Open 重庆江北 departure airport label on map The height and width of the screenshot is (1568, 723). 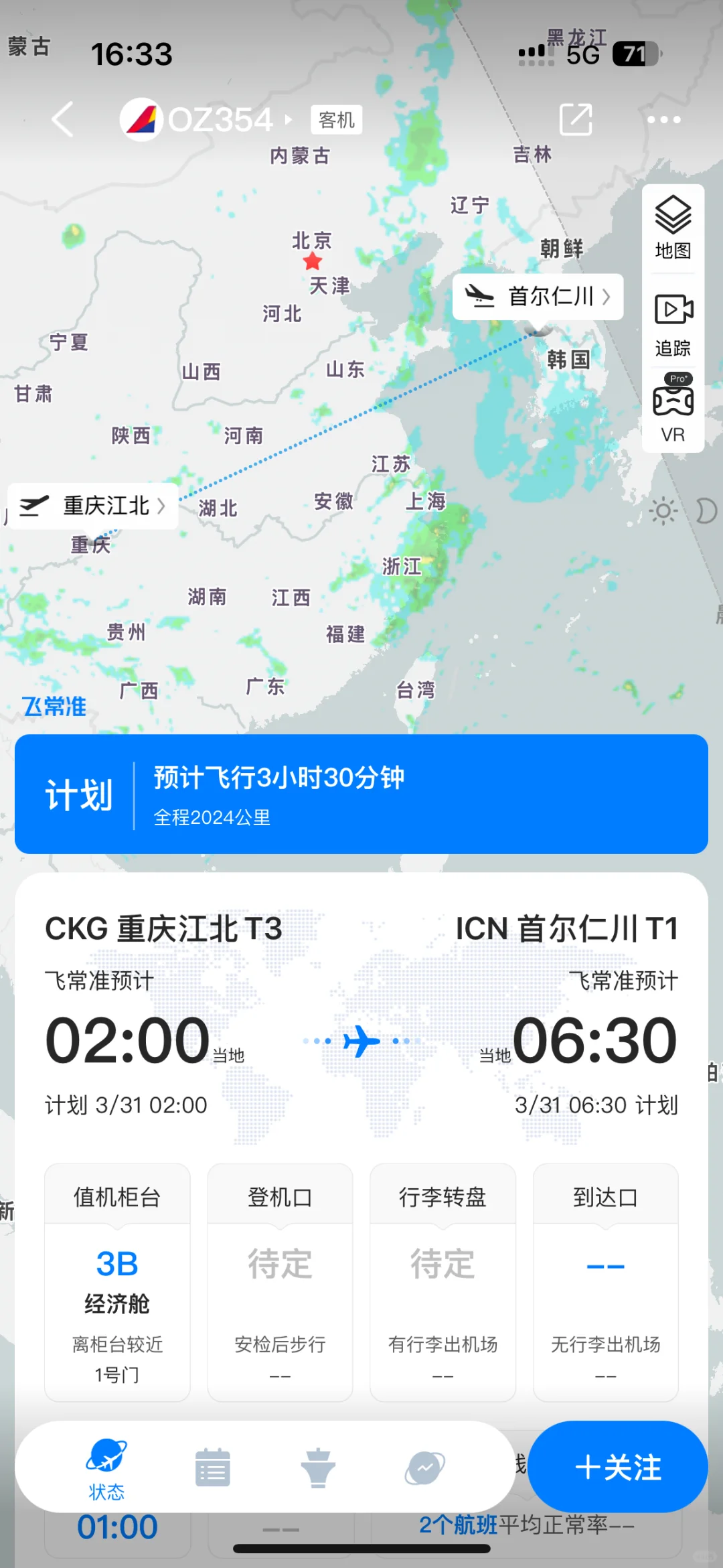[x=93, y=506]
